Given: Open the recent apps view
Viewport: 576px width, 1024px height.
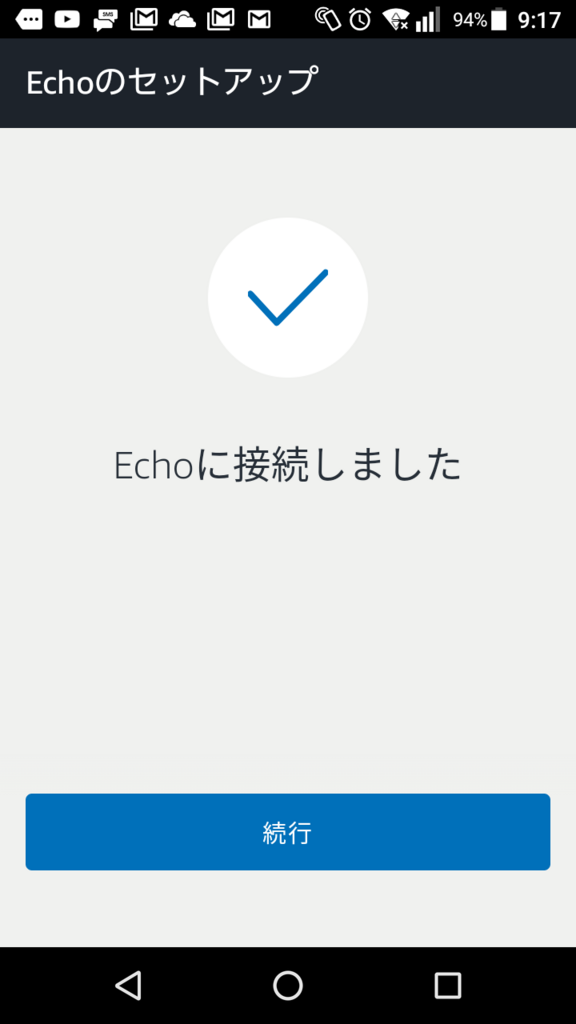Looking at the screenshot, I should pyautogui.click(x=447, y=985).
